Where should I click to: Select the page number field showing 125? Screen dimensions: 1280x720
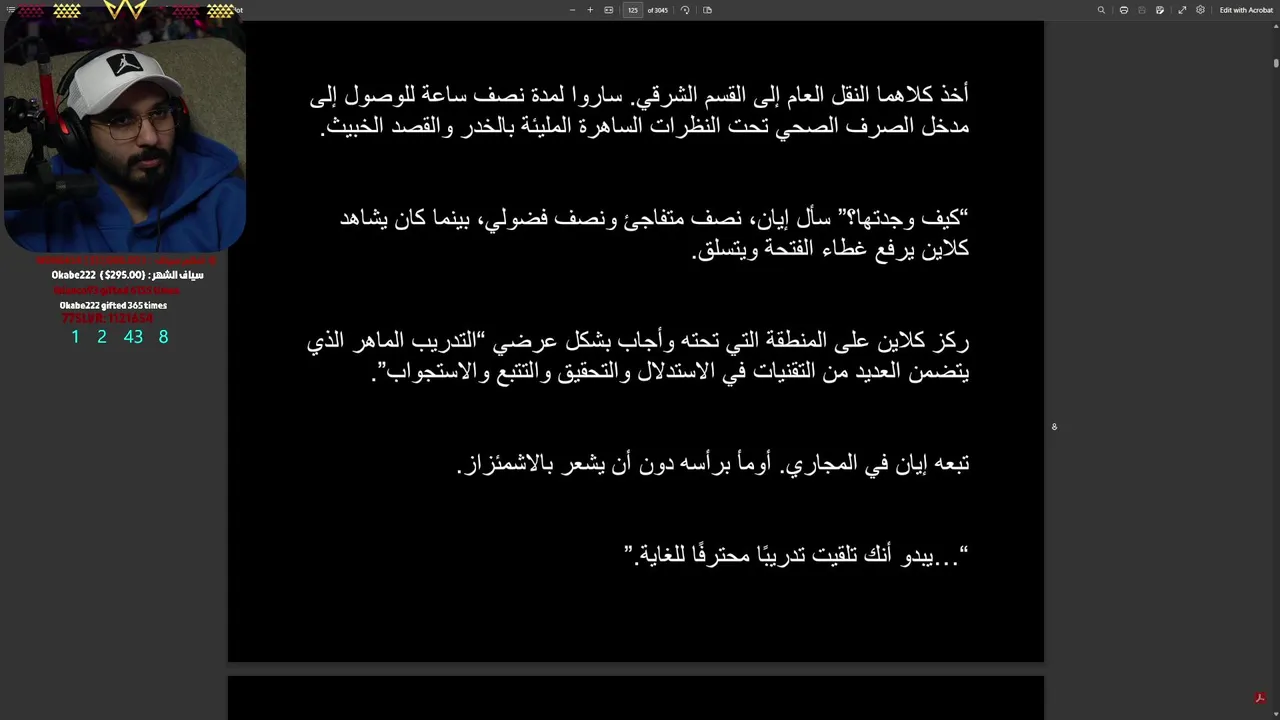(x=632, y=10)
